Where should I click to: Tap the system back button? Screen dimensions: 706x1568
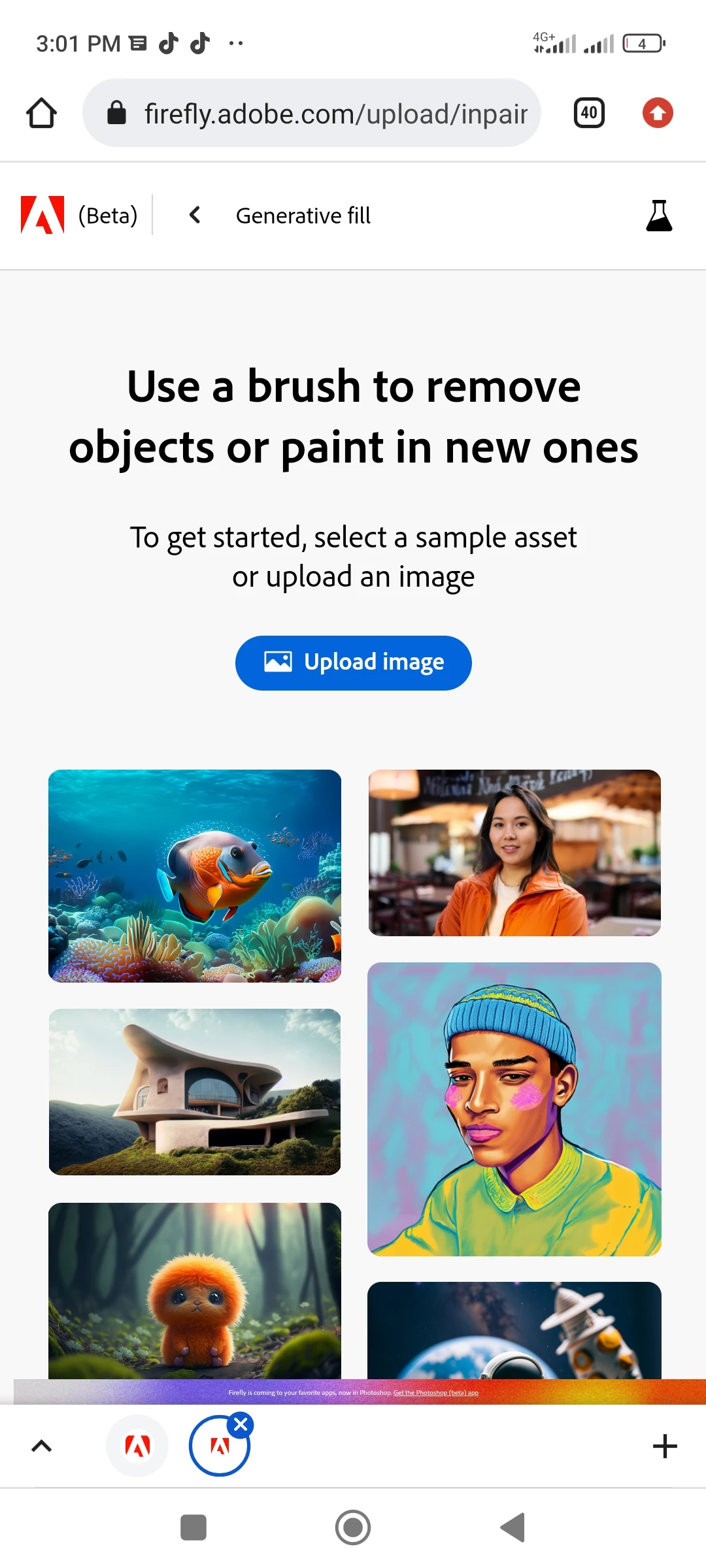[513, 1527]
